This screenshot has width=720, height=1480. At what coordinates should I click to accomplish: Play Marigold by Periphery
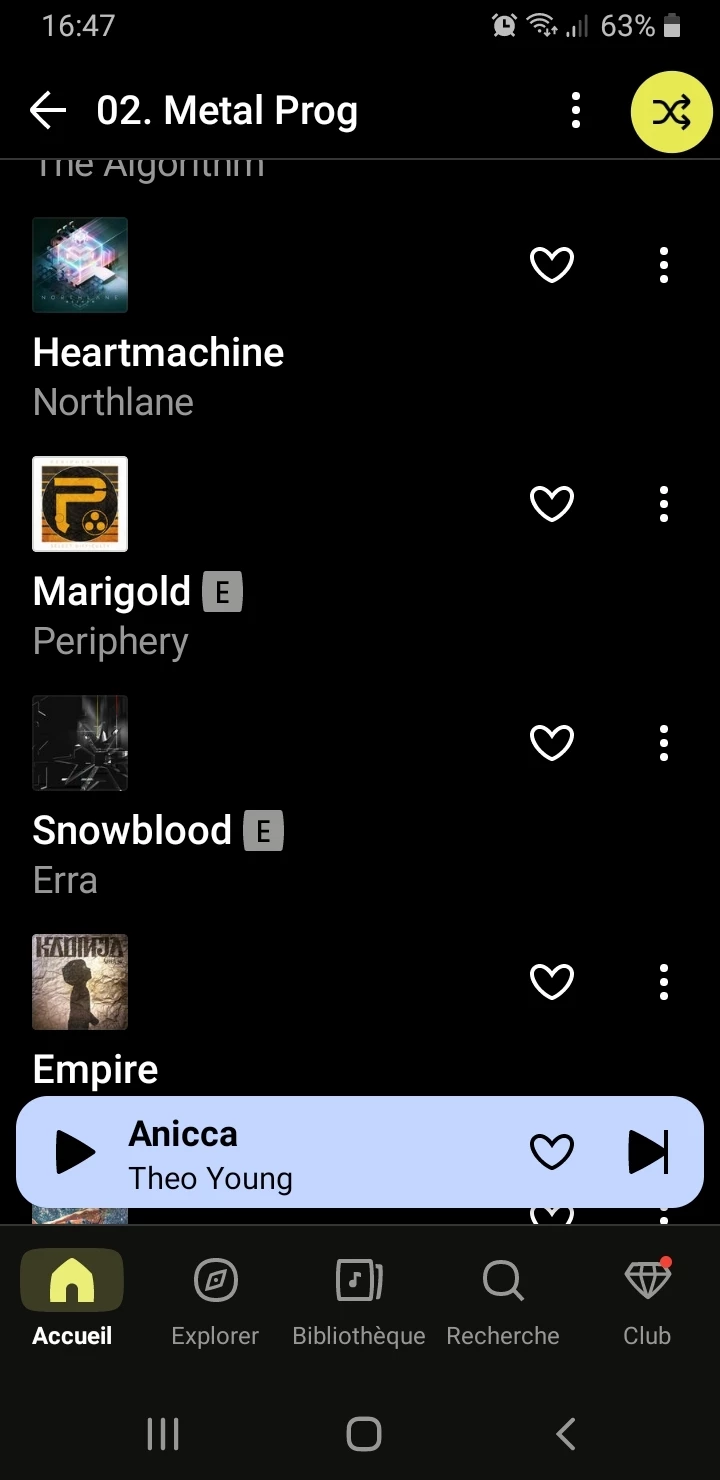112,592
